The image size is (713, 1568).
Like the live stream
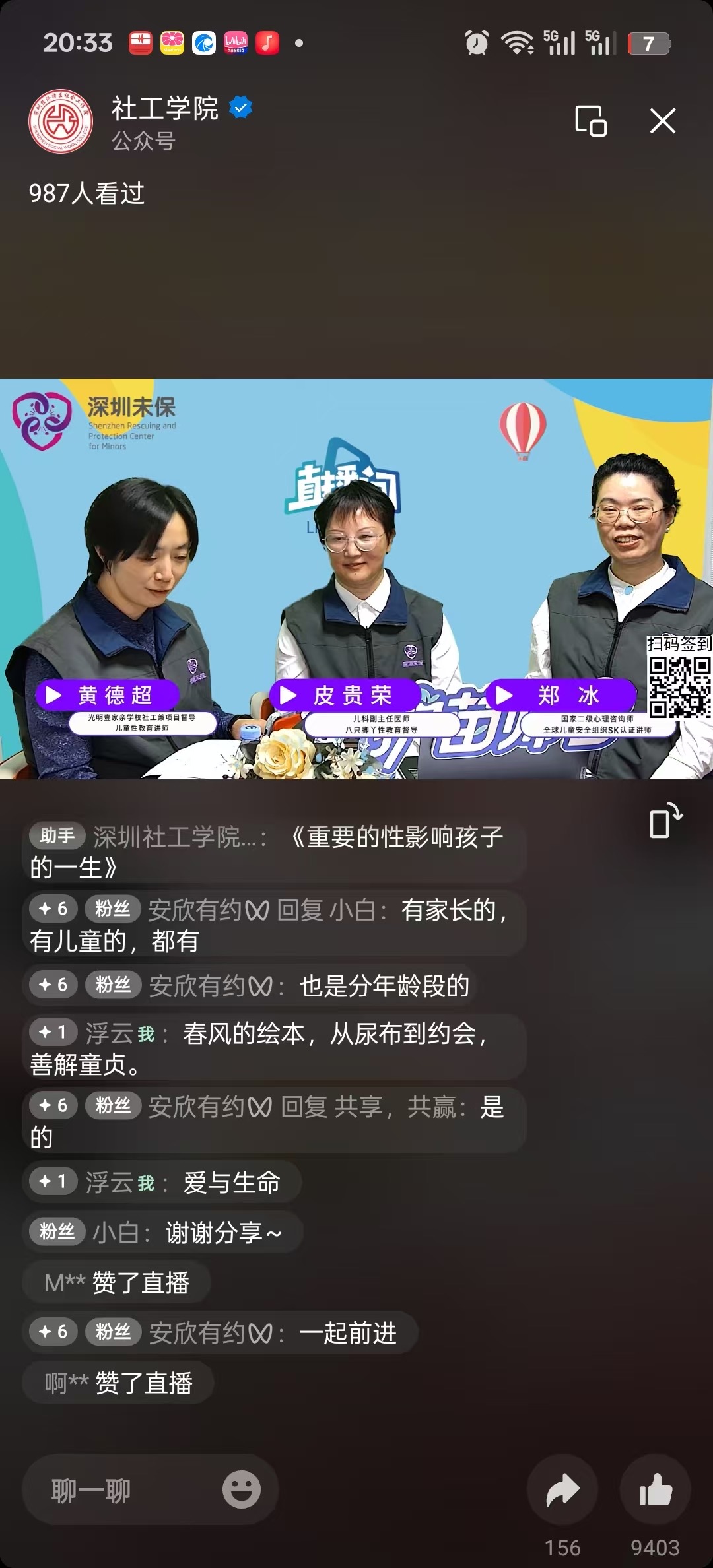(x=655, y=1490)
